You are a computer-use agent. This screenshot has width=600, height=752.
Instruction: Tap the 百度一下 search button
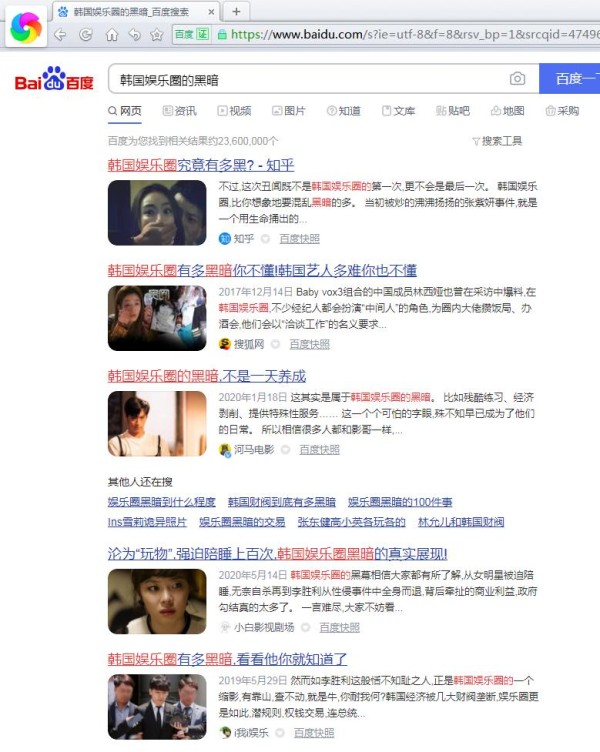[x=570, y=79]
